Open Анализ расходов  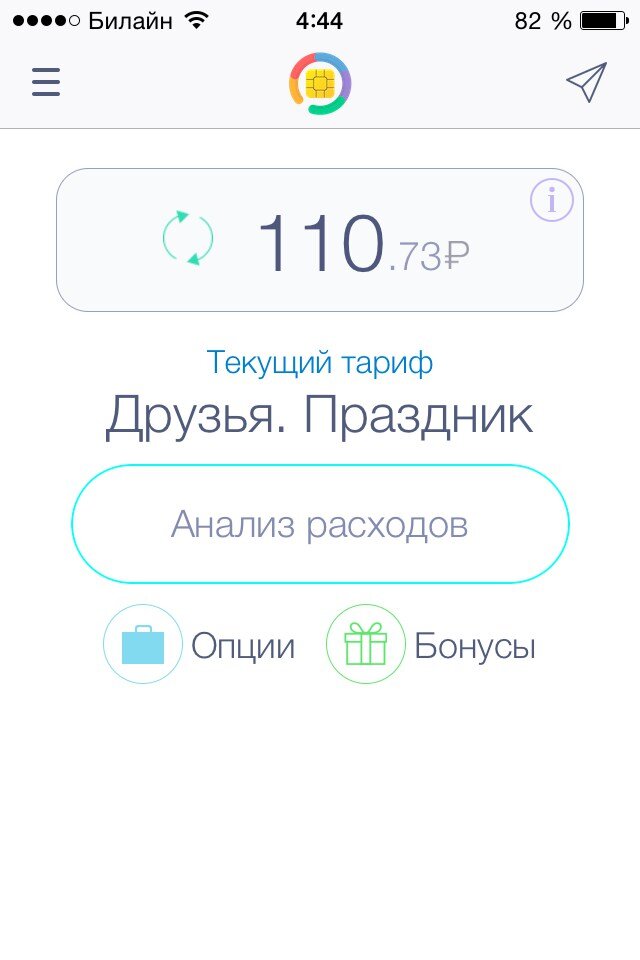point(320,524)
